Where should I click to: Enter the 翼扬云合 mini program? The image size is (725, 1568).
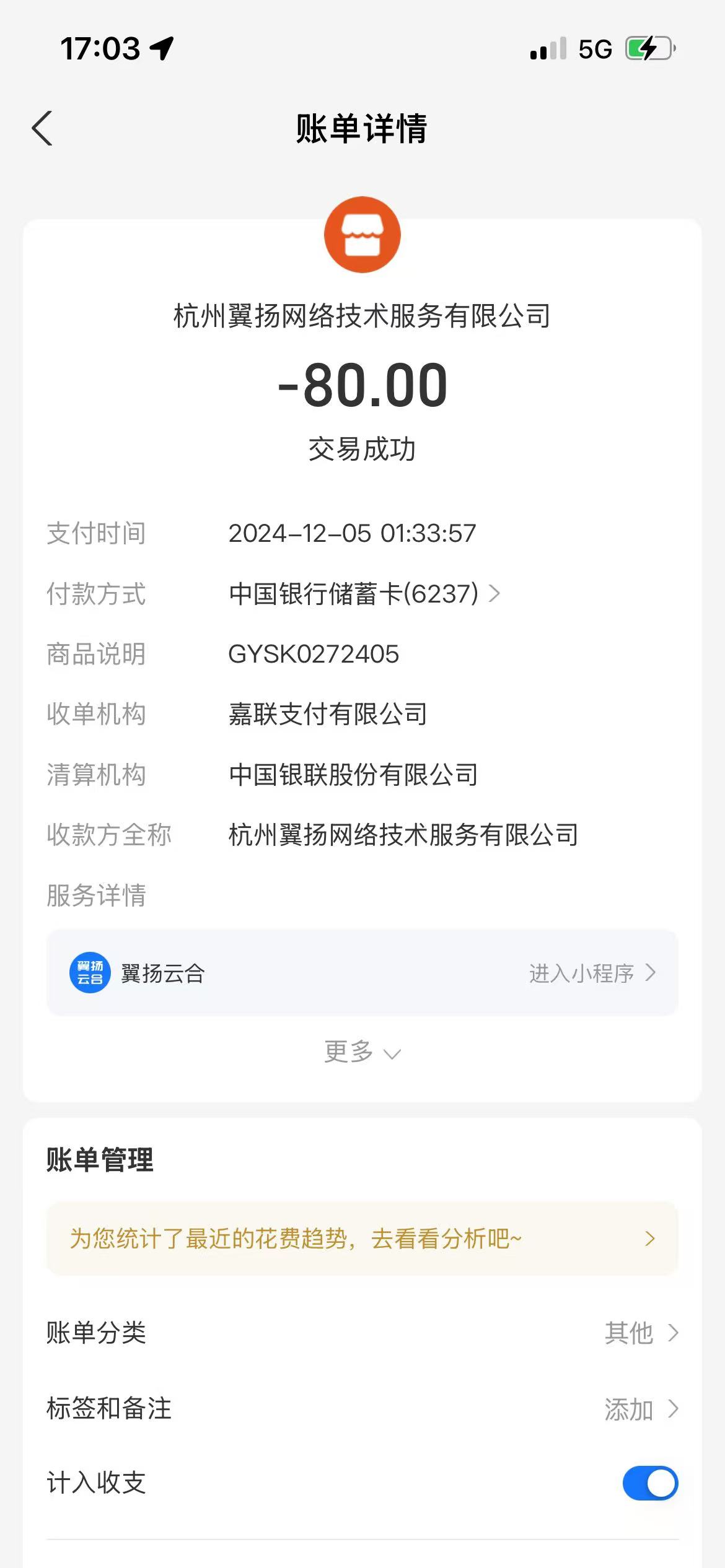coord(591,973)
